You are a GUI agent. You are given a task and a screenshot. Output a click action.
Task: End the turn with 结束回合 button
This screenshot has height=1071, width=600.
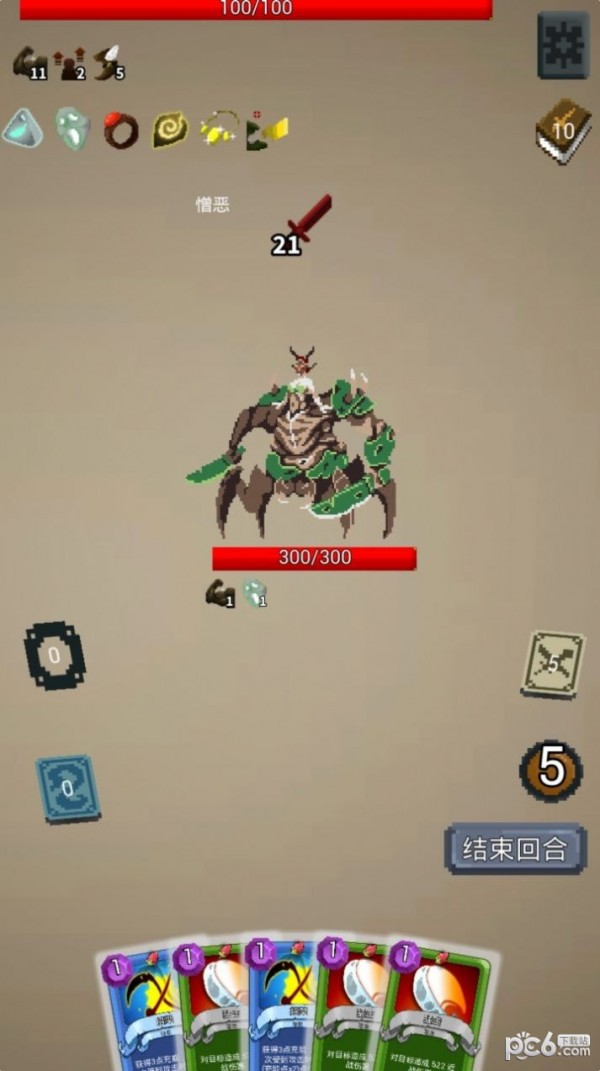click(515, 849)
